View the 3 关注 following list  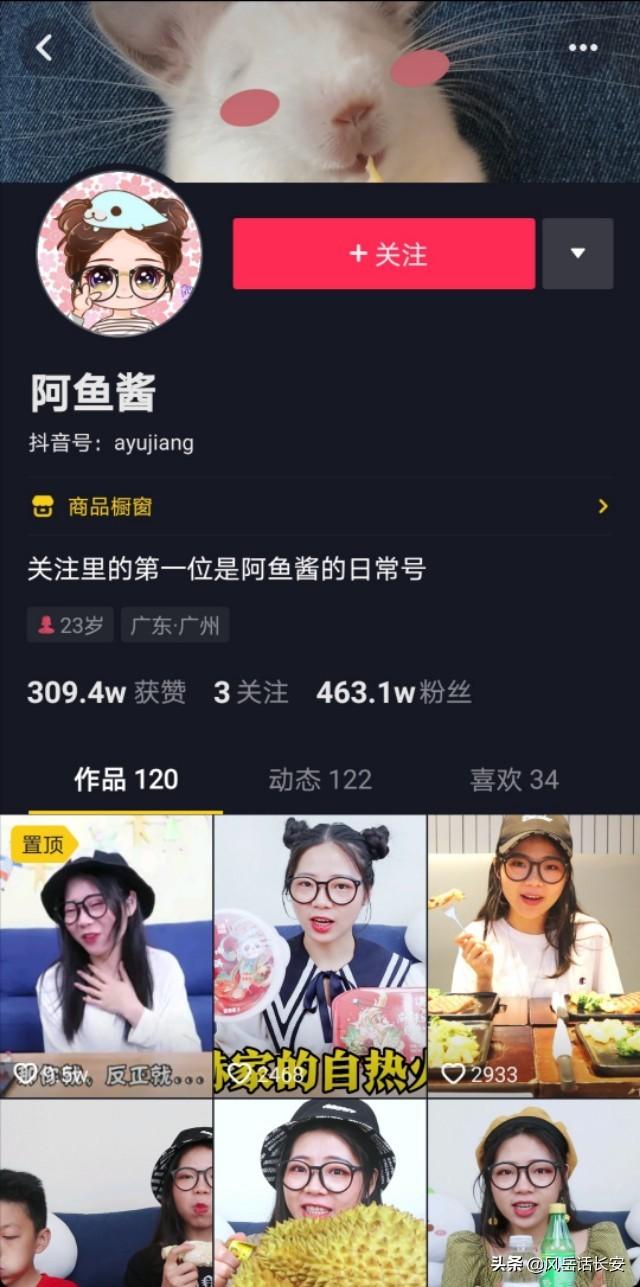[x=251, y=692]
